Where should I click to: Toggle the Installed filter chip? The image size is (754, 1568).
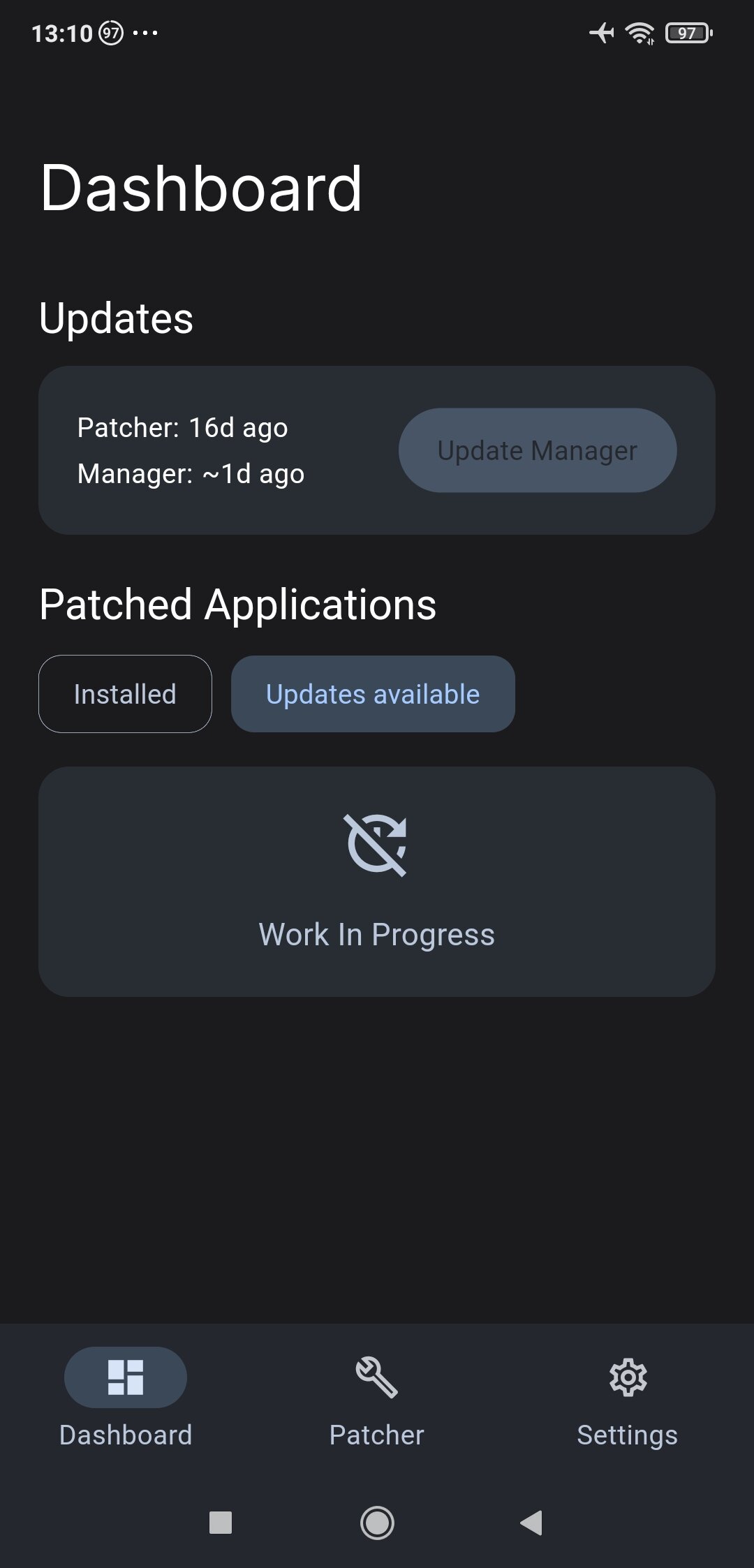[x=125, y=693]
